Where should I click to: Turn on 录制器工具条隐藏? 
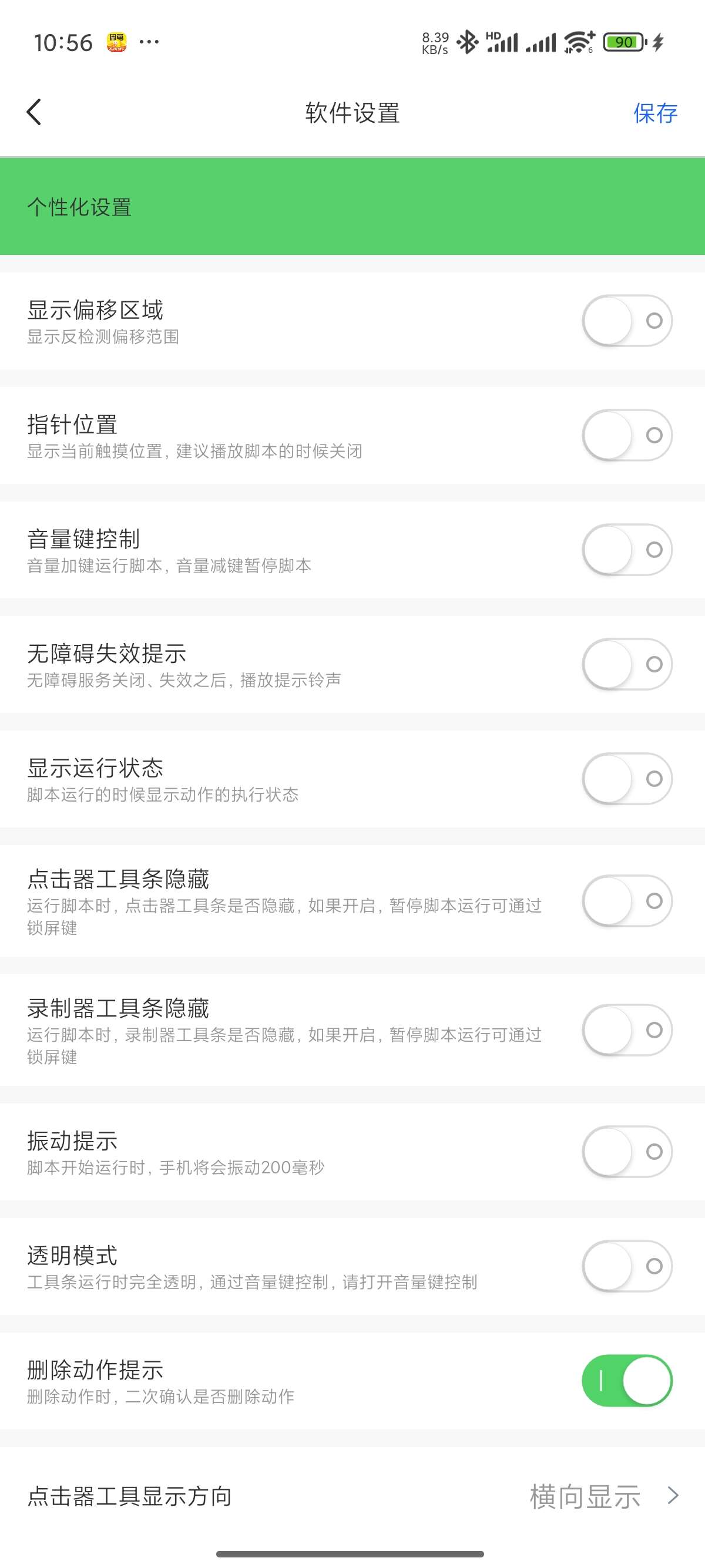627,1030
